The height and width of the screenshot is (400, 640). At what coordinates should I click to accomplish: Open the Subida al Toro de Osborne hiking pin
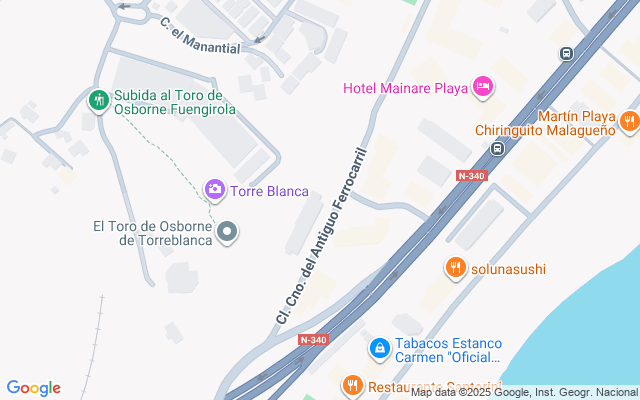98,99
